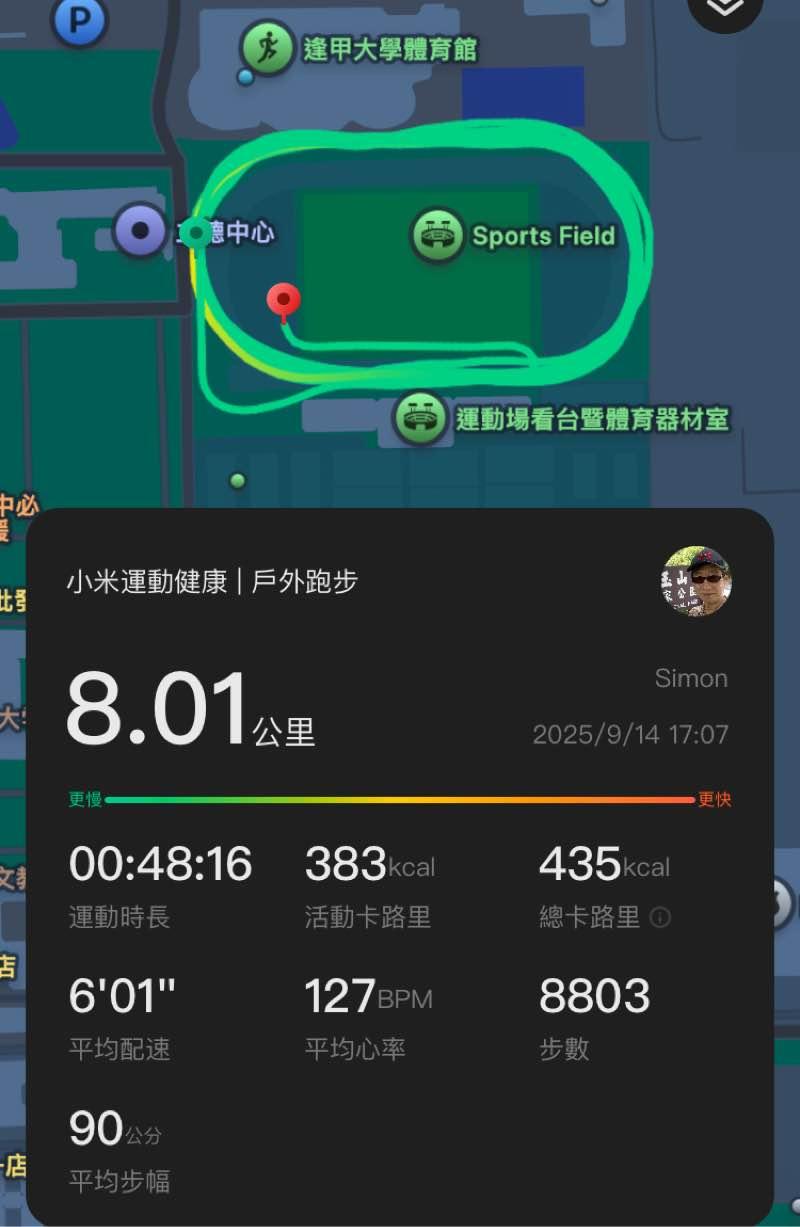Open the map layers button

coord(726,8)
